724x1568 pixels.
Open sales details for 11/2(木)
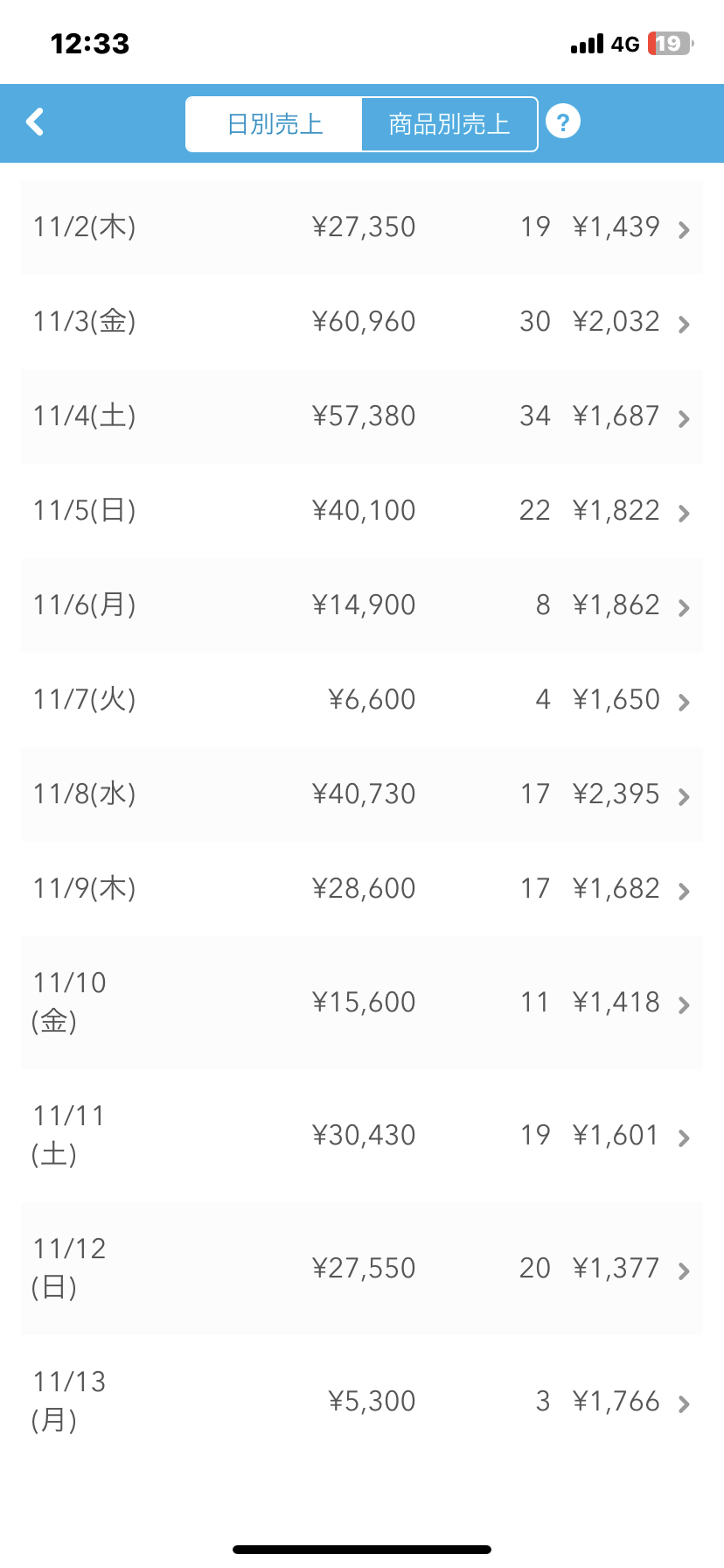click(361, 227)
